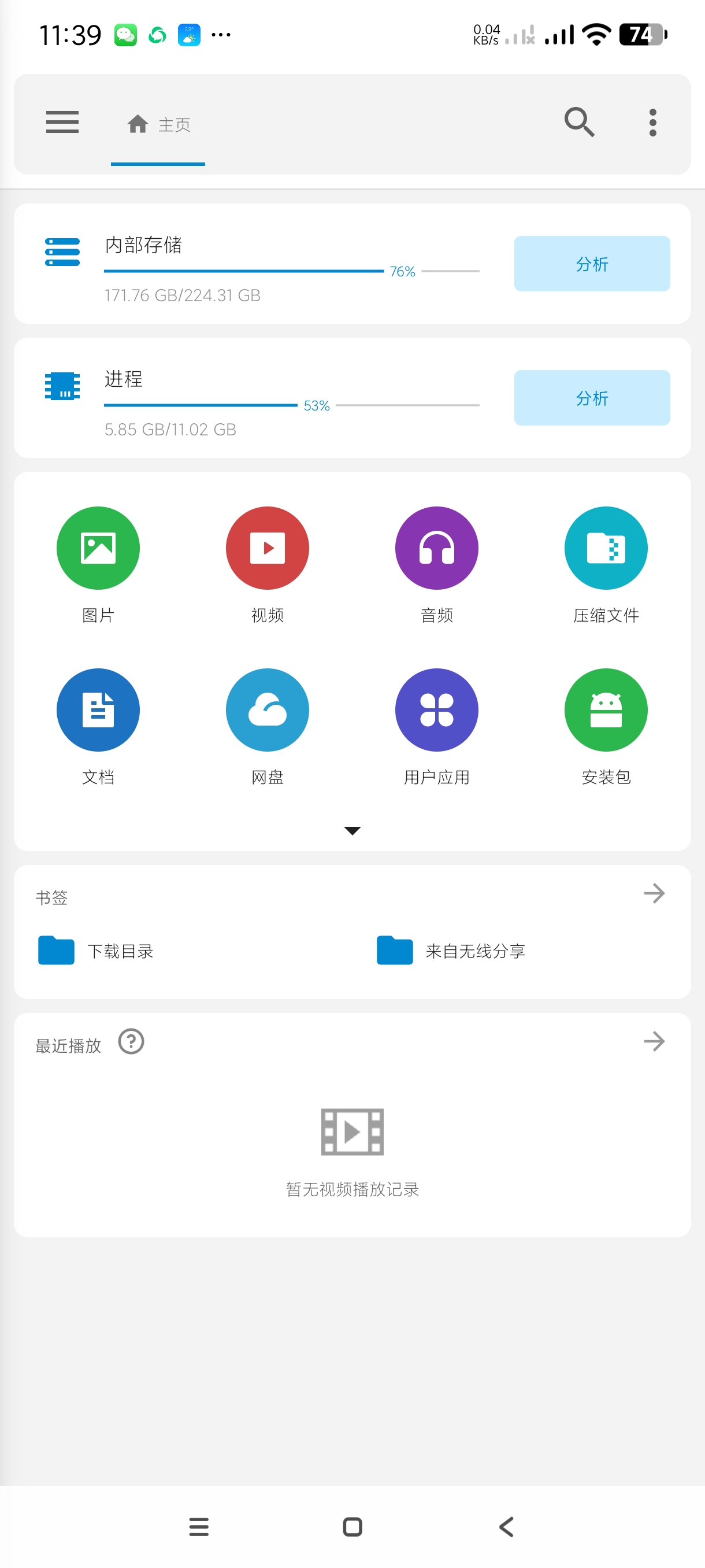Open the 图片 category

point(98,549)
